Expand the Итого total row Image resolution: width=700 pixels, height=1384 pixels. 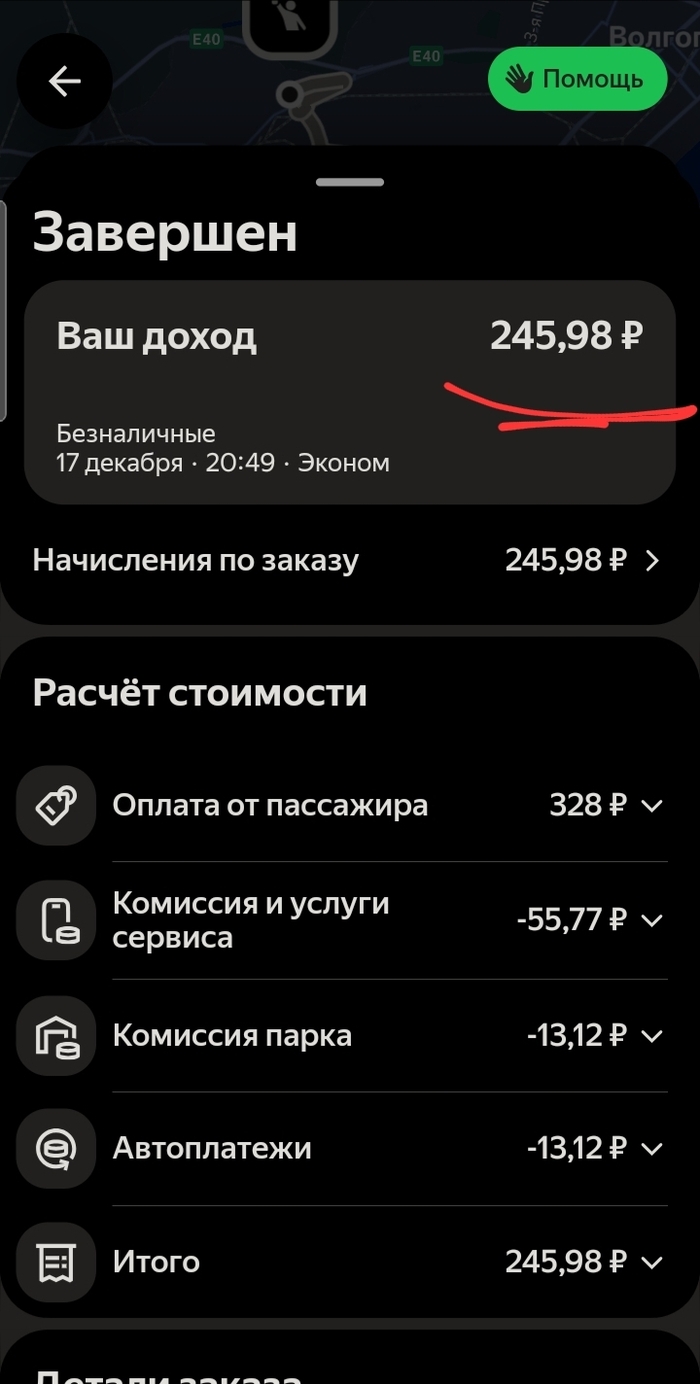click(x=651, y=1262)
